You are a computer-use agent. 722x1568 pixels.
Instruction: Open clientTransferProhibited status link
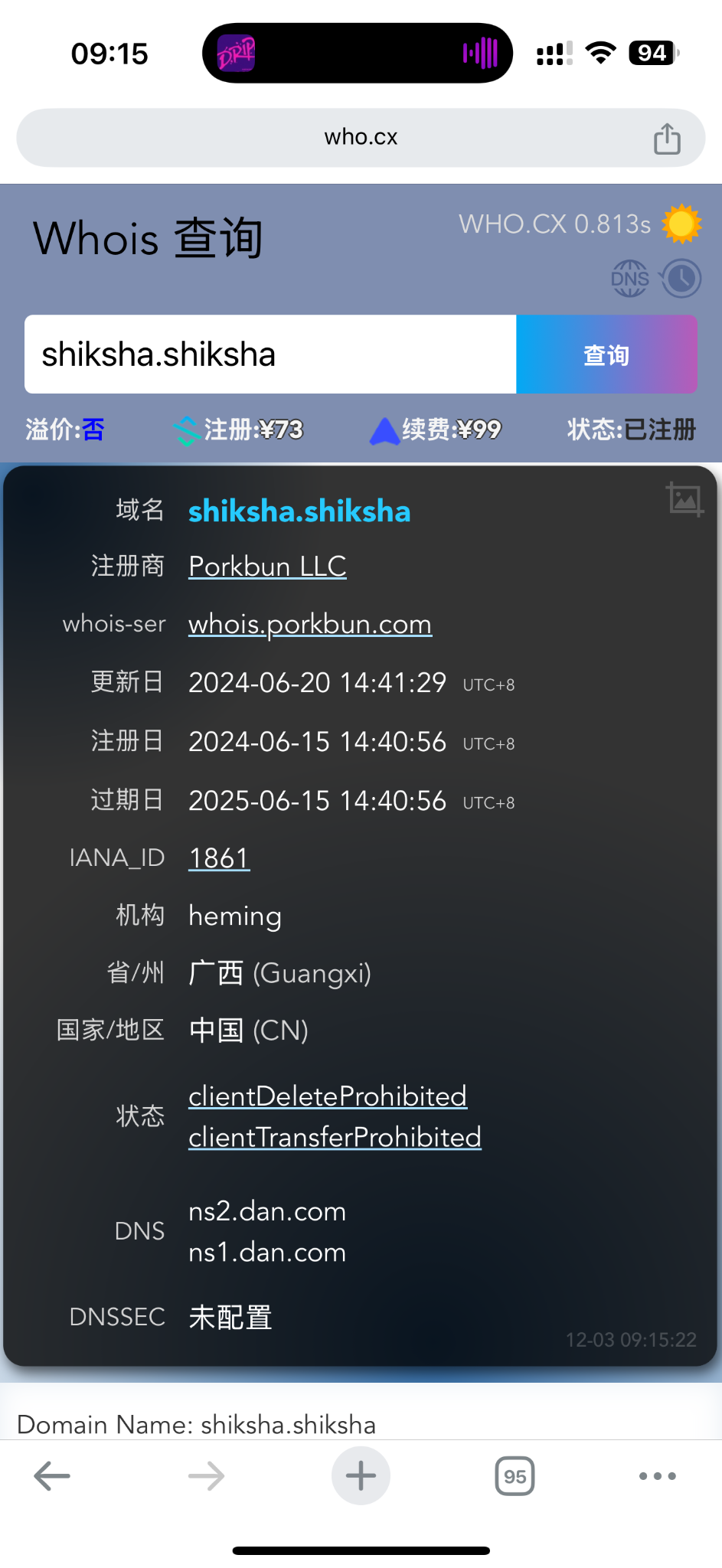(x=335, y=1138)
